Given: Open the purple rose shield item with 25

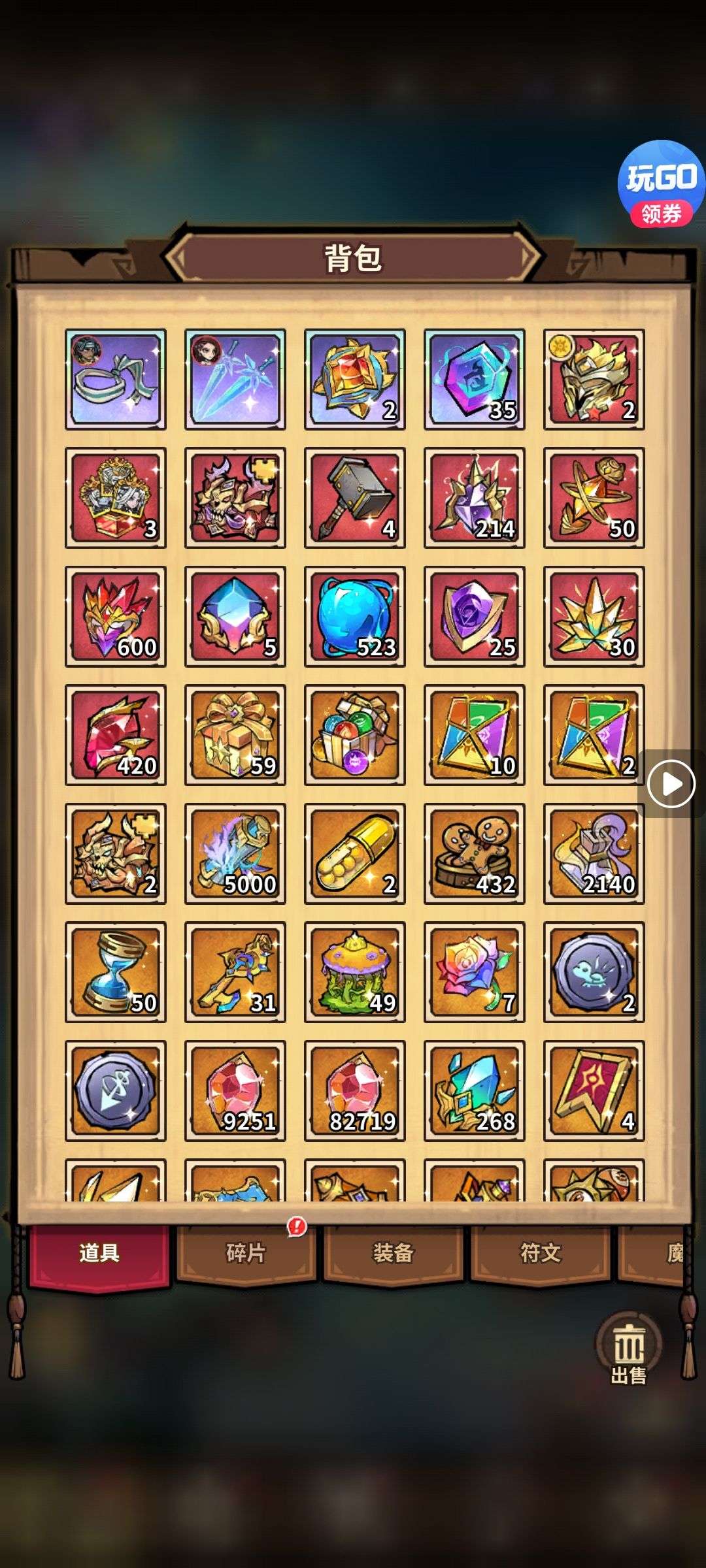Looking at the screenshot, I should click(x=475, y=617).
